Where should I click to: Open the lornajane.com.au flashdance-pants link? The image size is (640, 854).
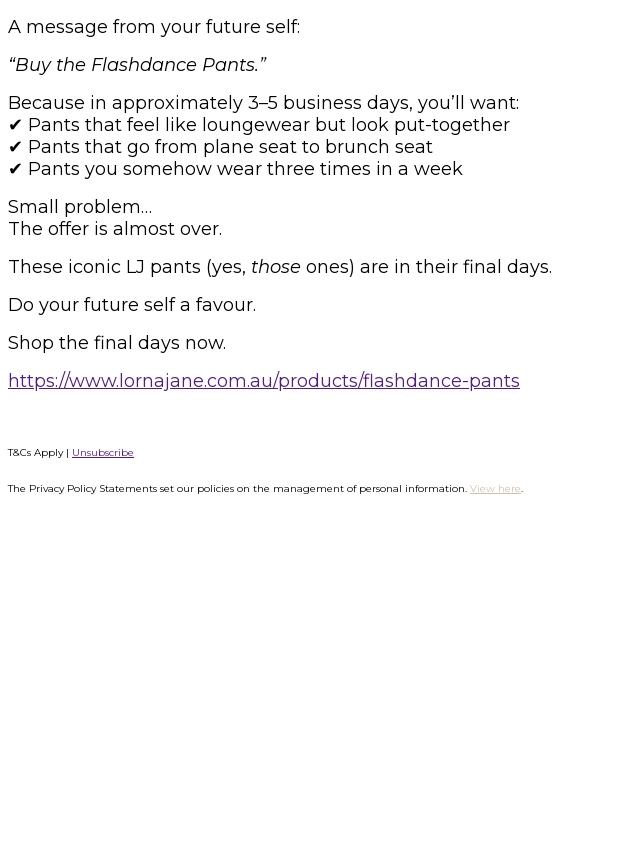pos(263,381)
